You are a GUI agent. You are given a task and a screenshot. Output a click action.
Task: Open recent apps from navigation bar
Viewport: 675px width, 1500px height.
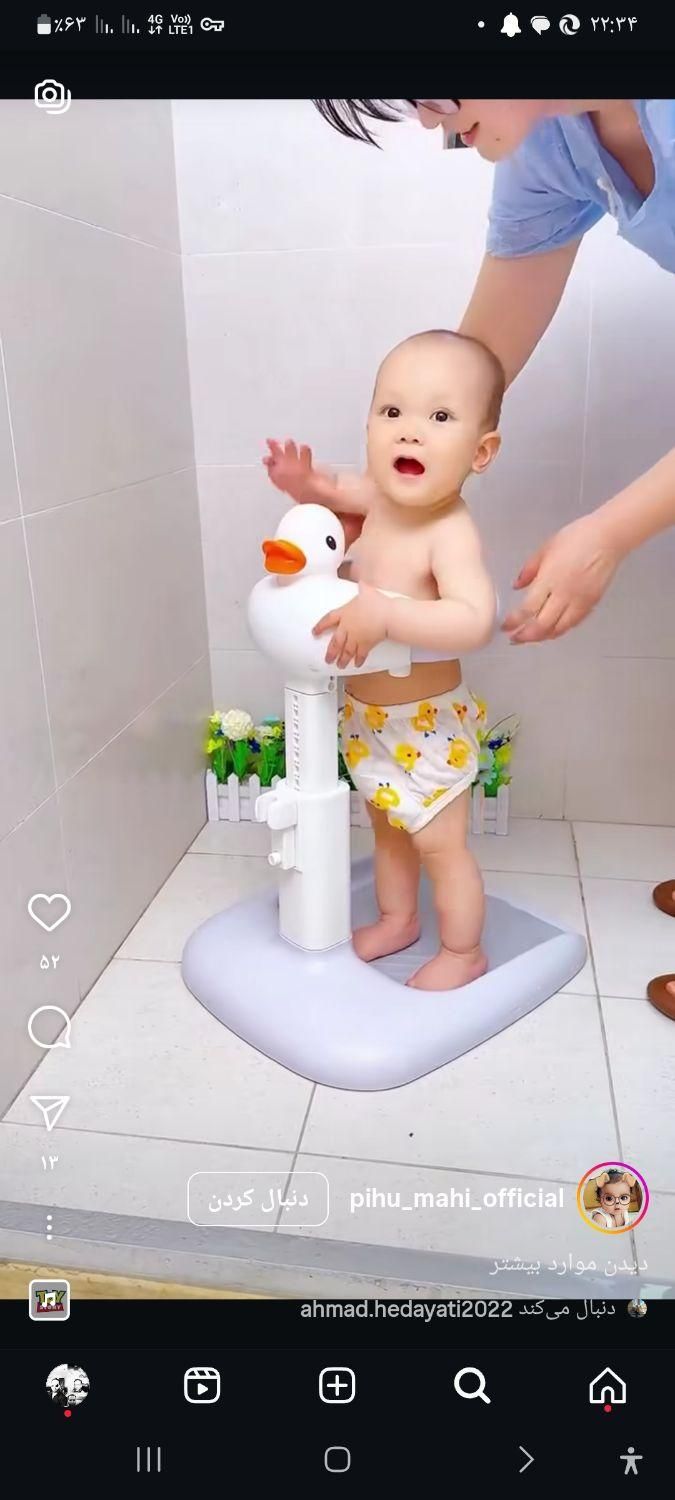click(x=148, y=1460)
